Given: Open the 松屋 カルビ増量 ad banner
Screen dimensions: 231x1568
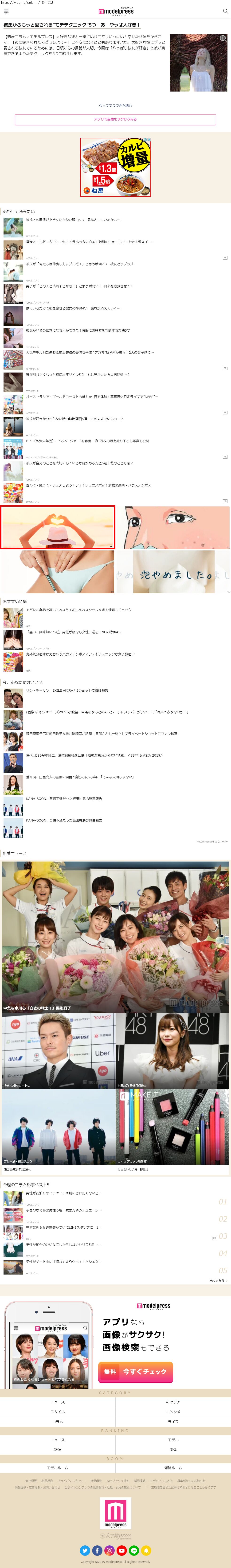Looking at the screenshot, I should (116, 167).
